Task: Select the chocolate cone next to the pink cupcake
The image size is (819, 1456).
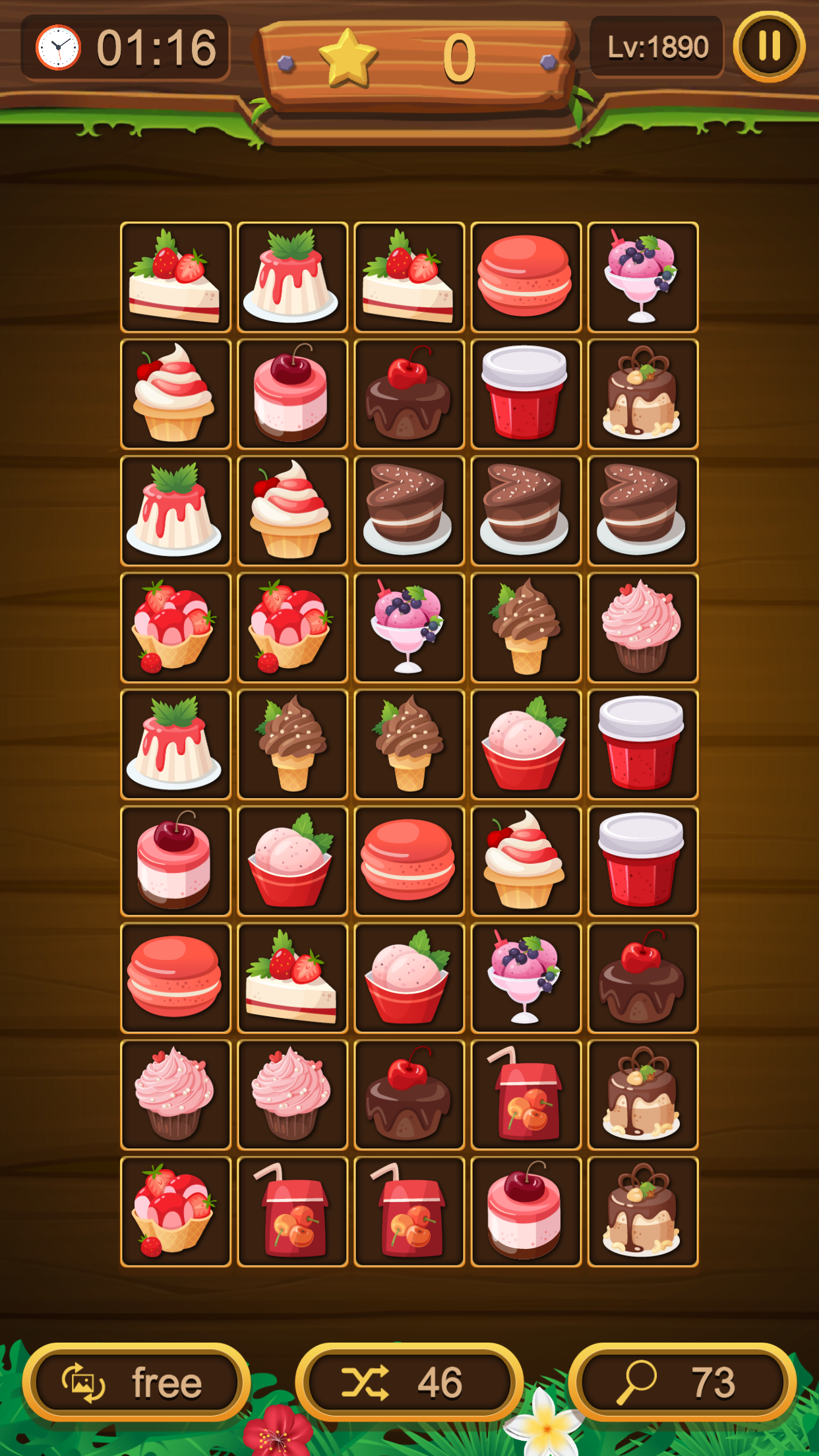Action: click(526, 627)
